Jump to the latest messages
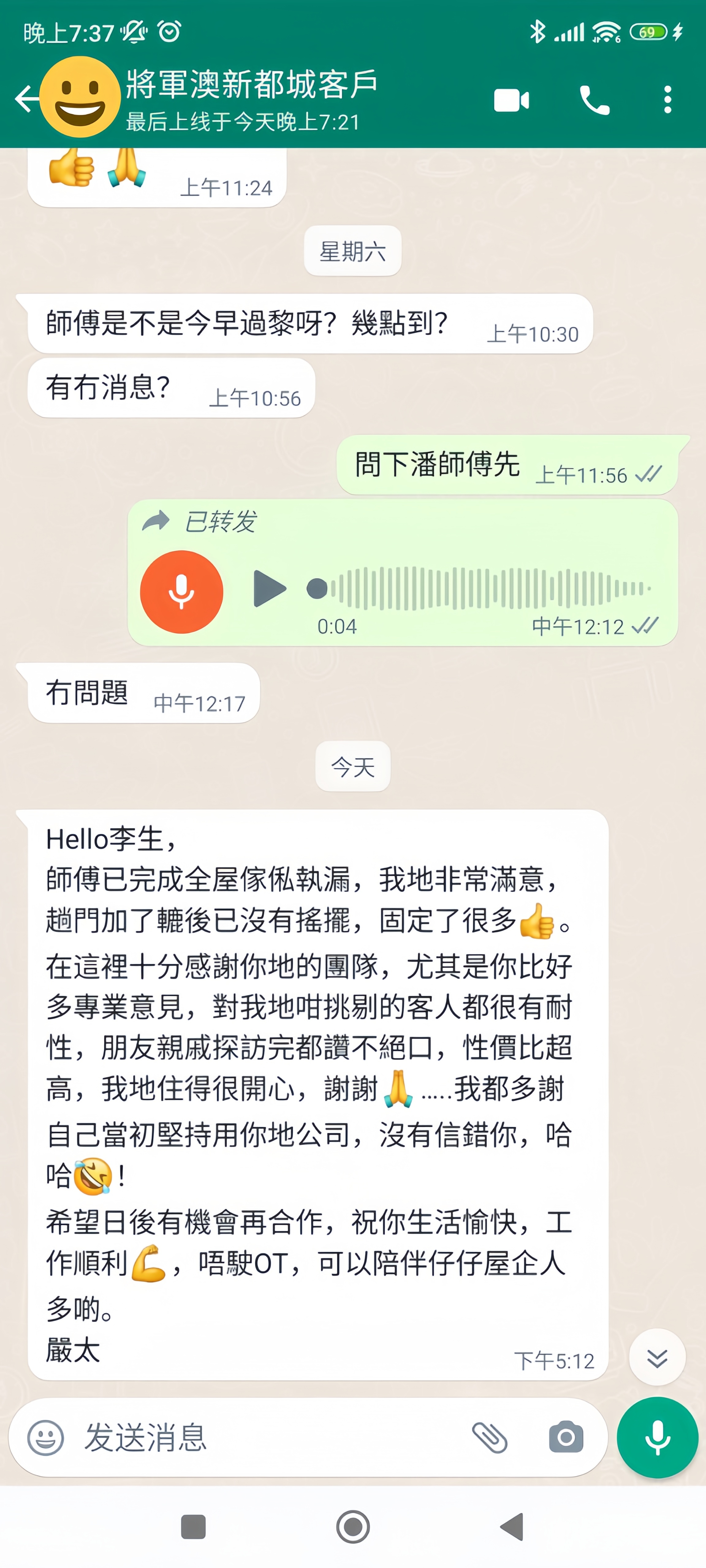Viewport: 706px width, 1568px height. click(657, 1359)
